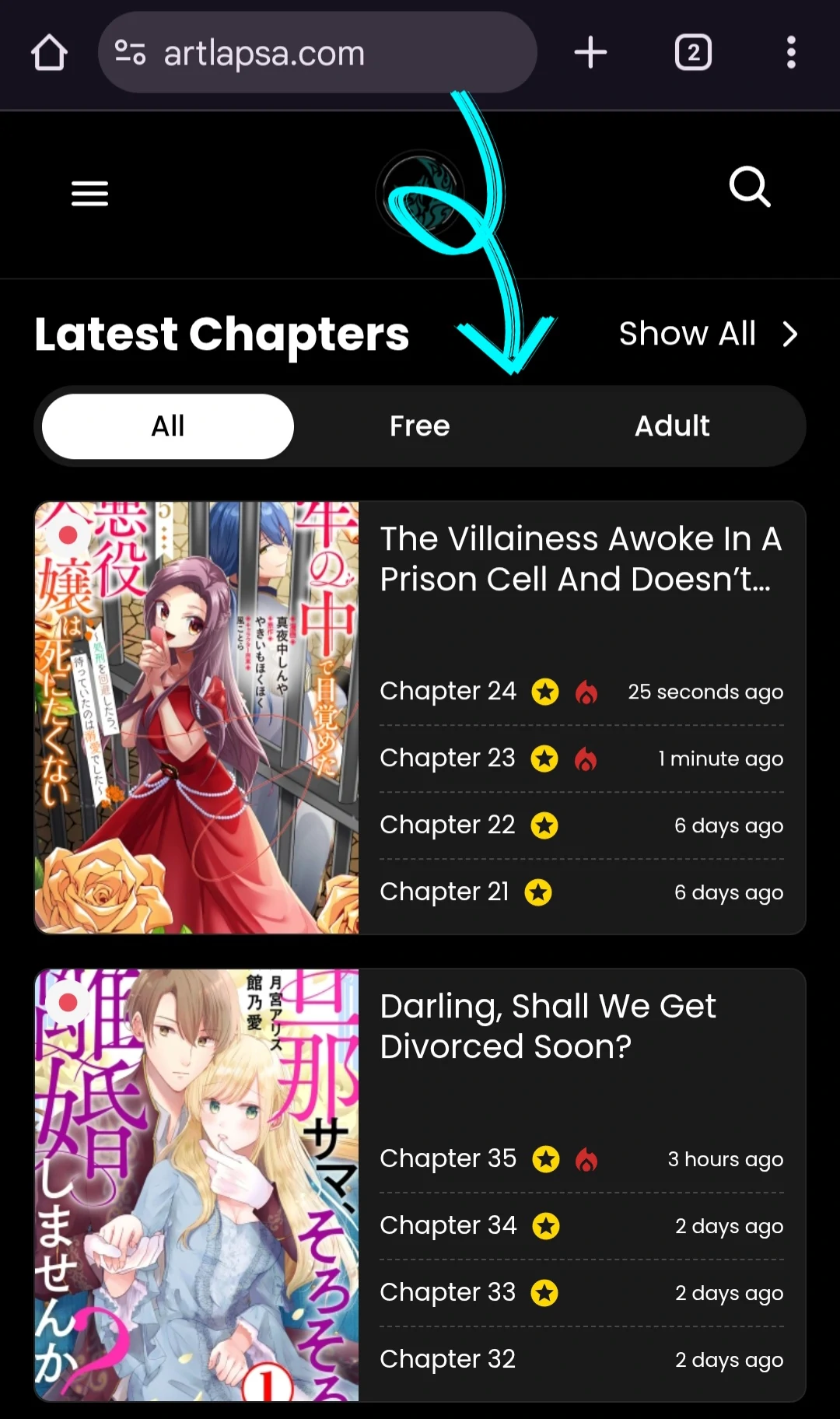
Task: Read Chapter 24 of The Villainess
Action: point(448,691)
